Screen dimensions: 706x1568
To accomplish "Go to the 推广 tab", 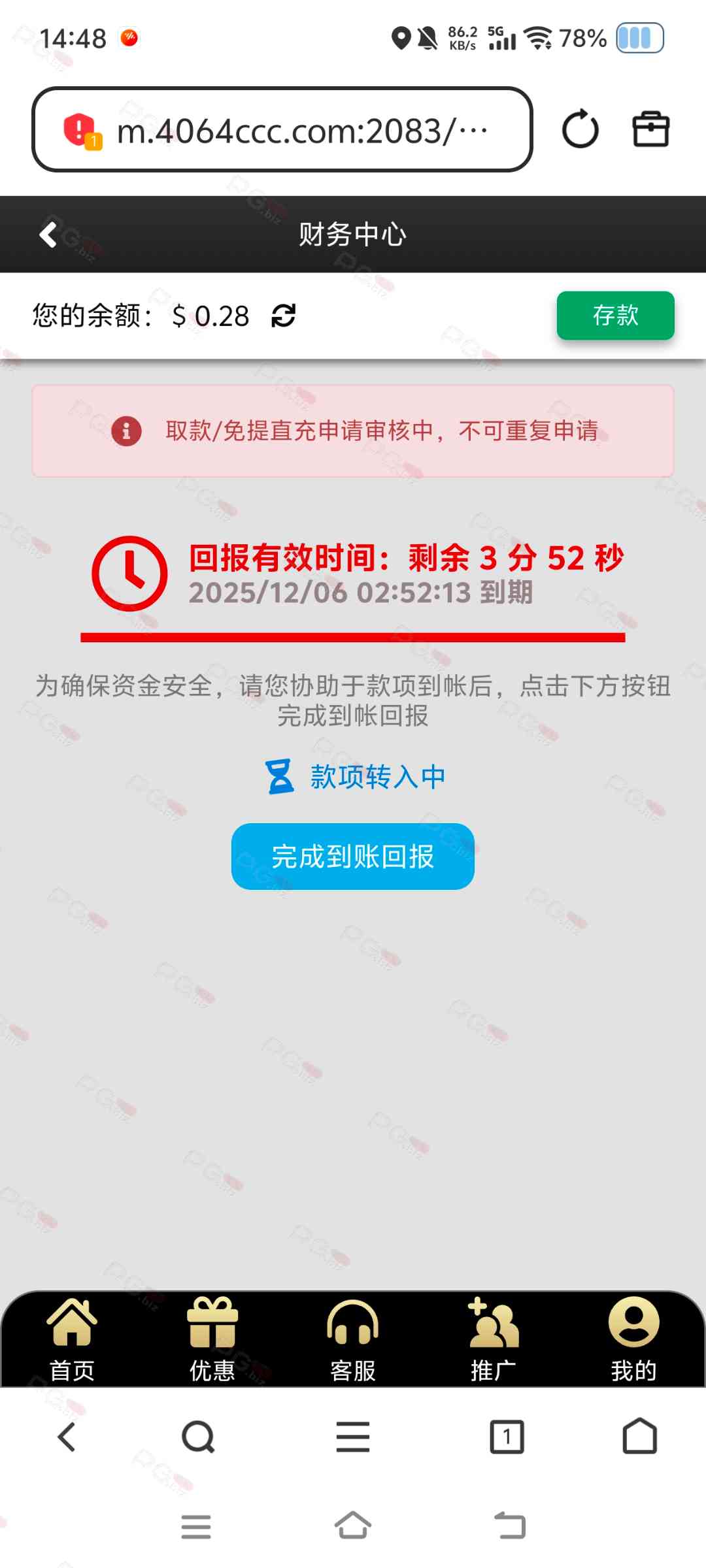I will tap(494, 1341).
